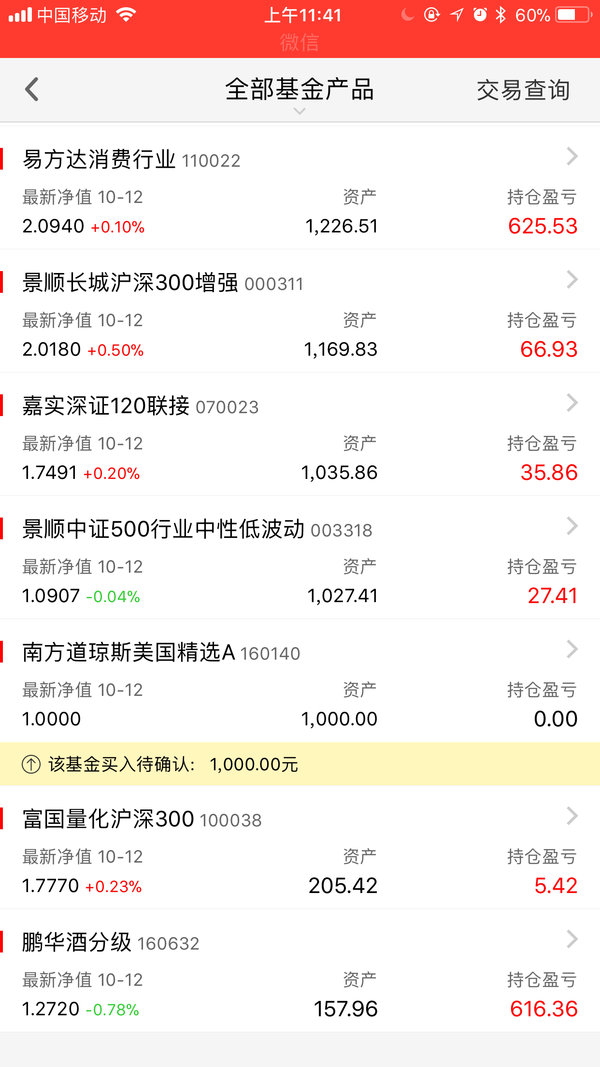Screen dimensions: 600x1067
Task: View details of 景顺长城沪深300增强
Action: tap(300, 311)
